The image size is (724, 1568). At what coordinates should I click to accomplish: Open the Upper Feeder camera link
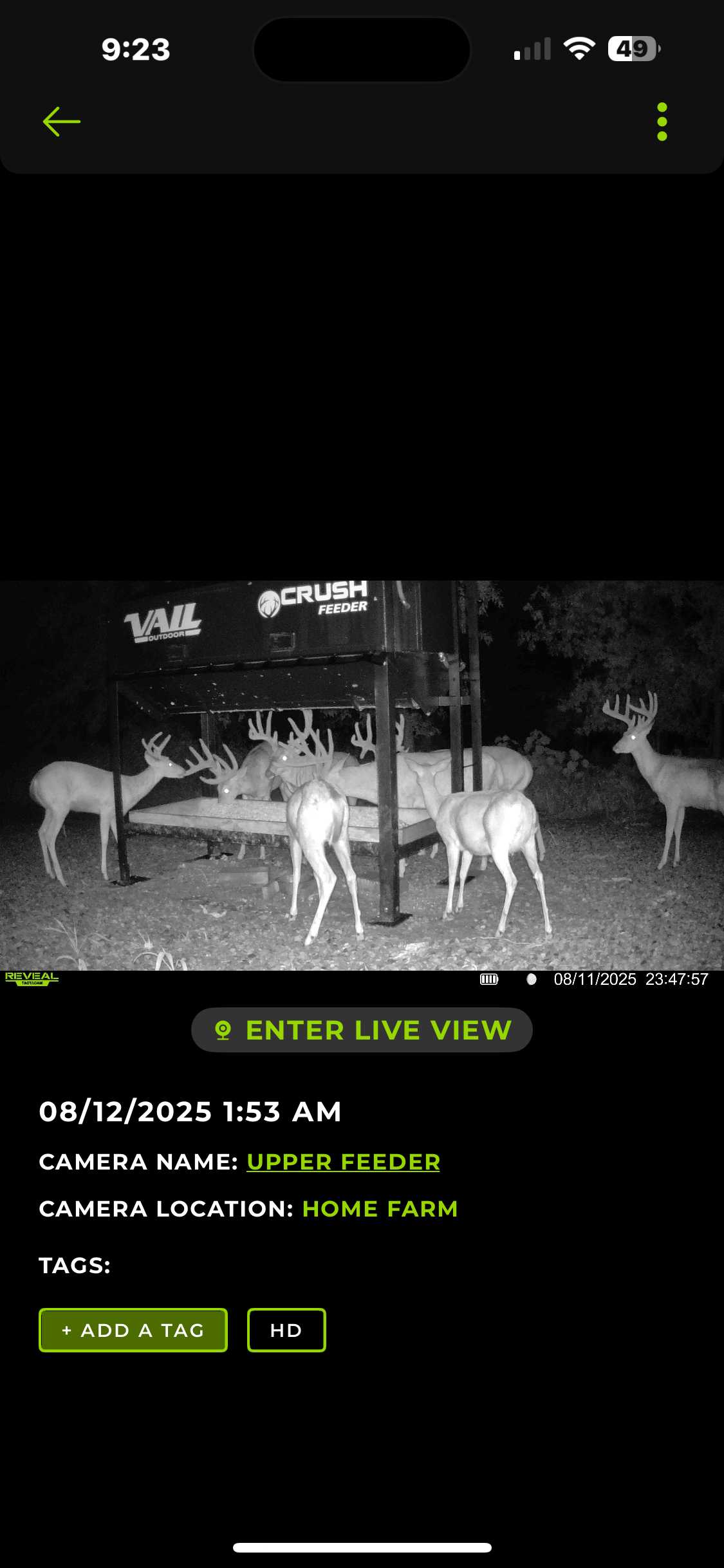[x=343, y=1162]
